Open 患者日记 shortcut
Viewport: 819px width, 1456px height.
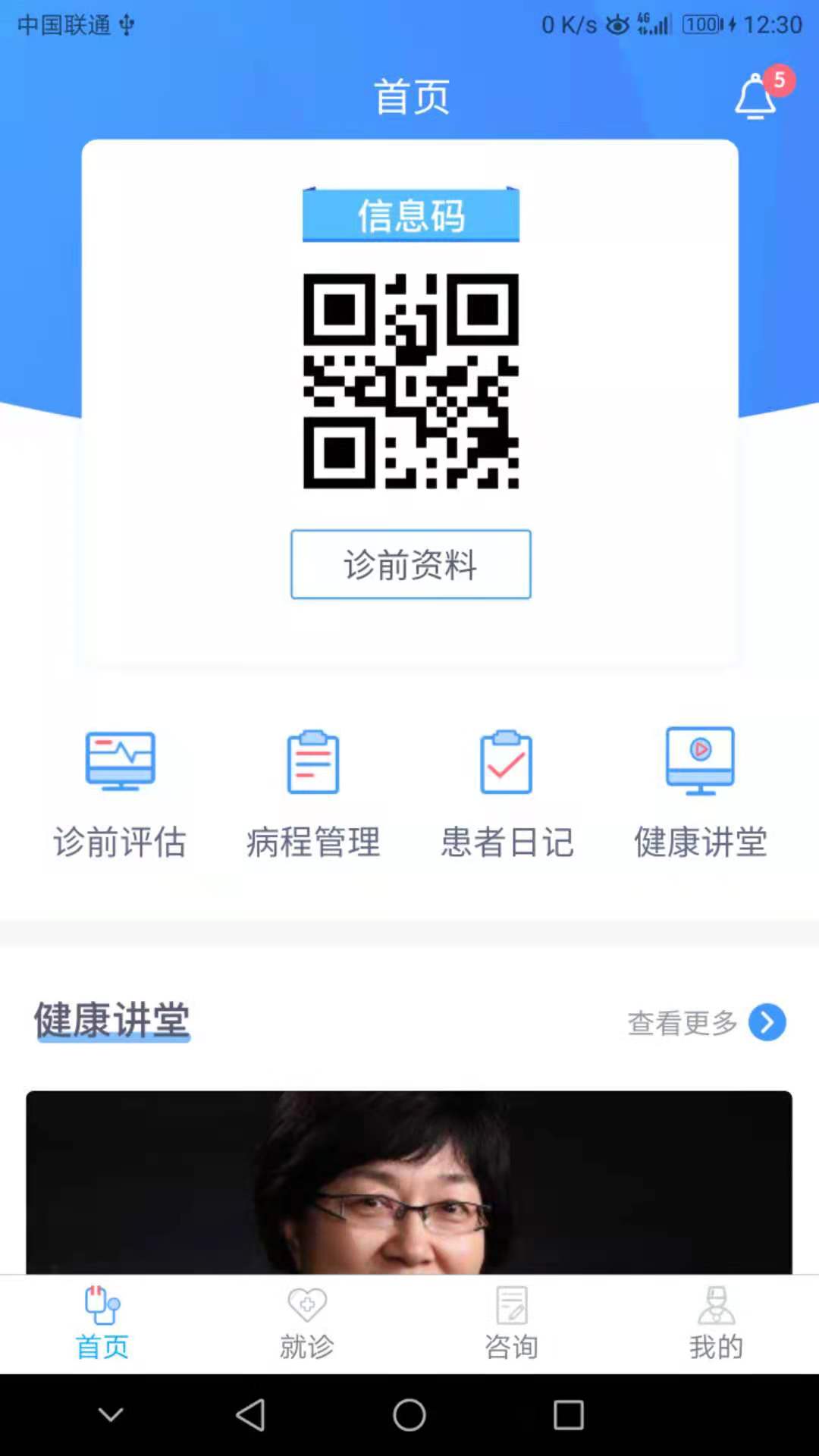[x=507, y=792]
